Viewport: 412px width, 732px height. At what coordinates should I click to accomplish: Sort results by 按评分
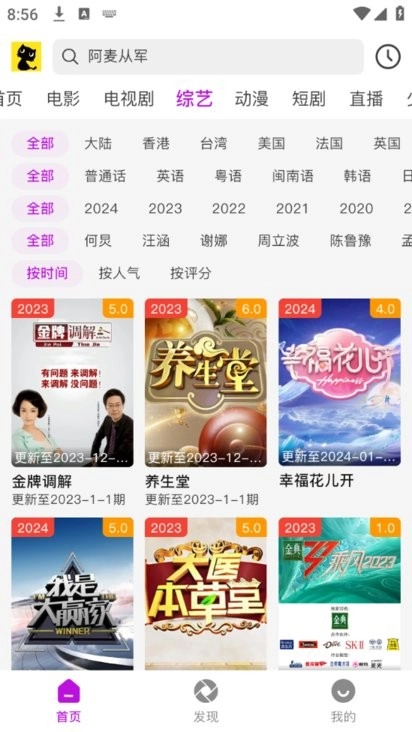pyautogui.click(x=191, y=273)
